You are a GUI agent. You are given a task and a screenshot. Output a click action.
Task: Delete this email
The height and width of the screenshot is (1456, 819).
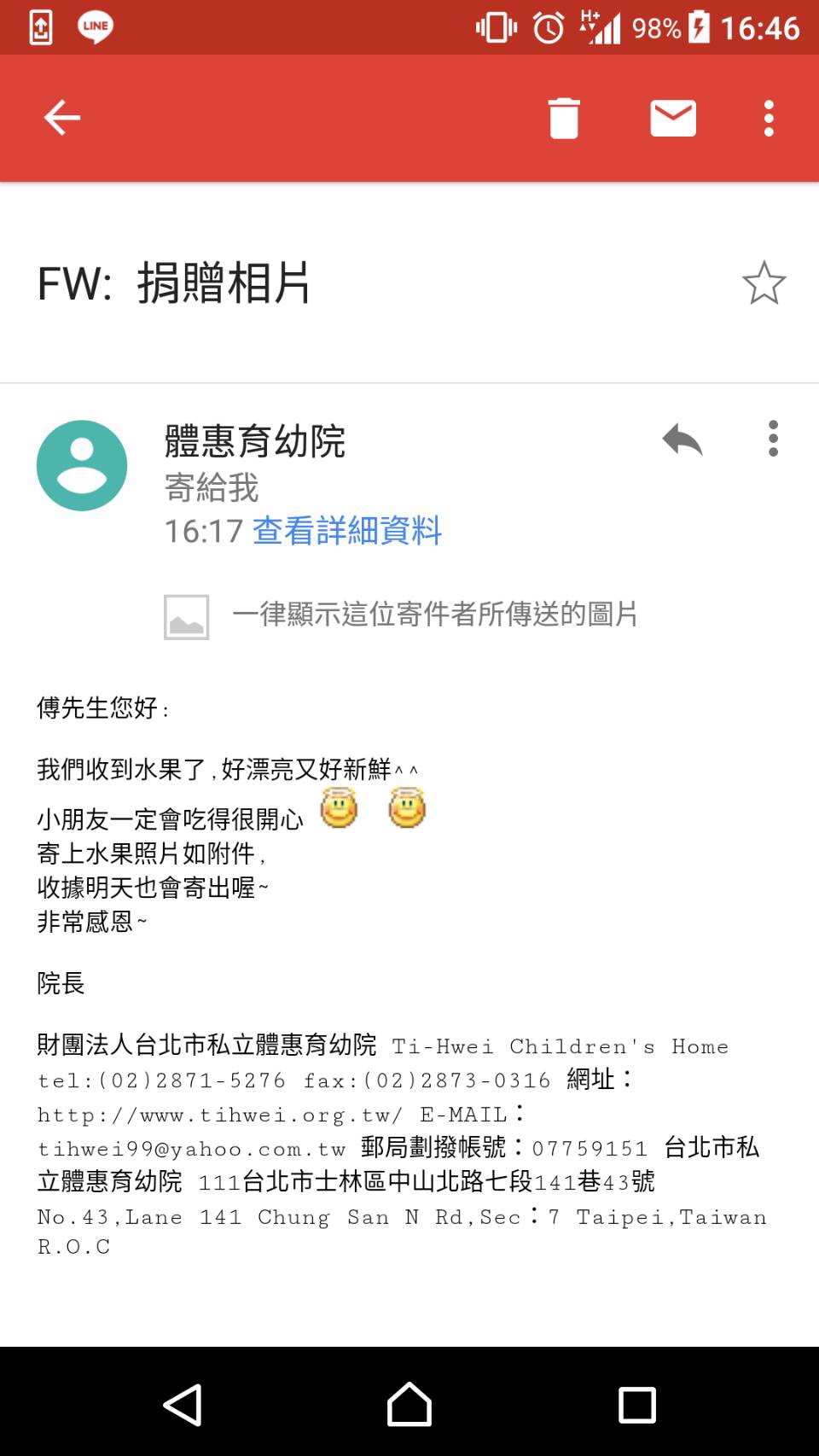[564, 118]
